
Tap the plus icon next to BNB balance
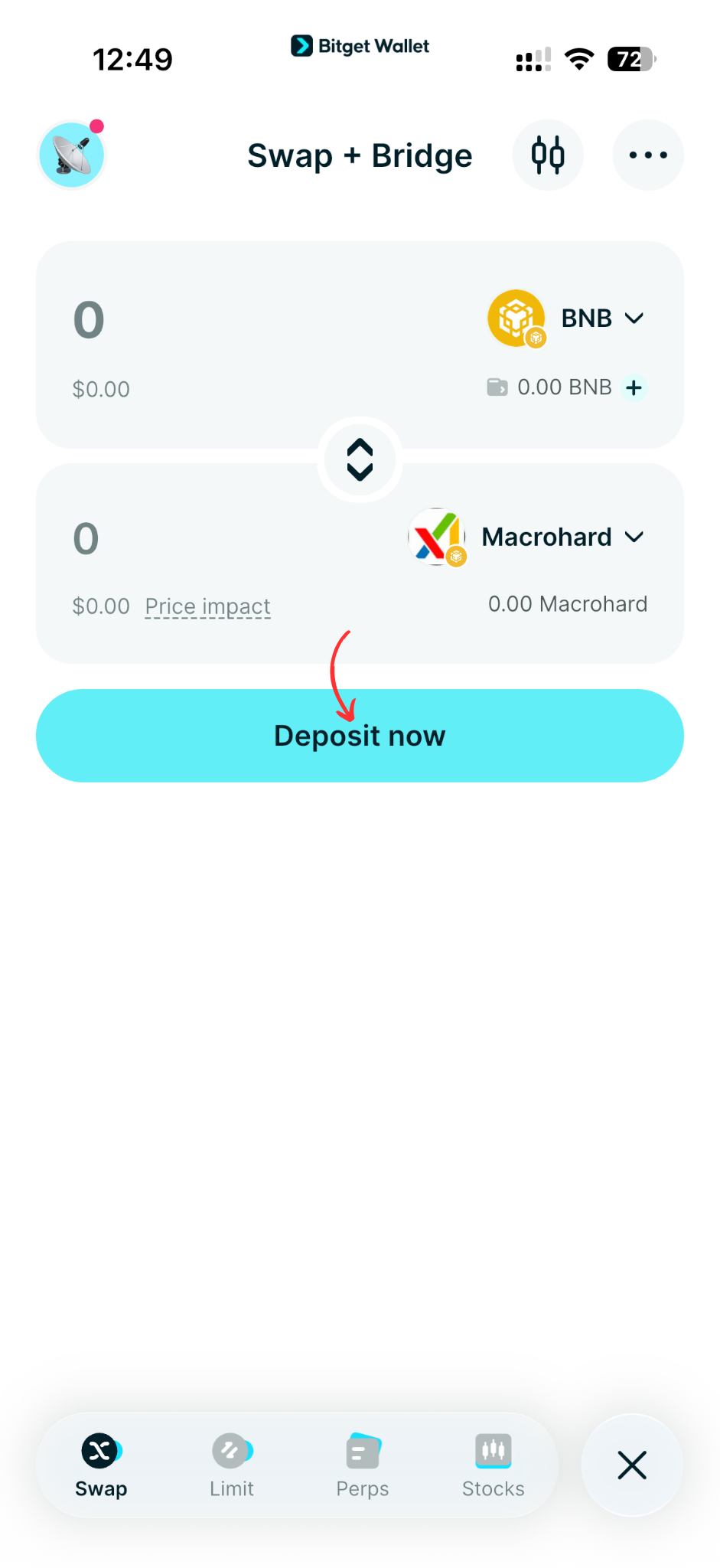(x=634, y=387)
